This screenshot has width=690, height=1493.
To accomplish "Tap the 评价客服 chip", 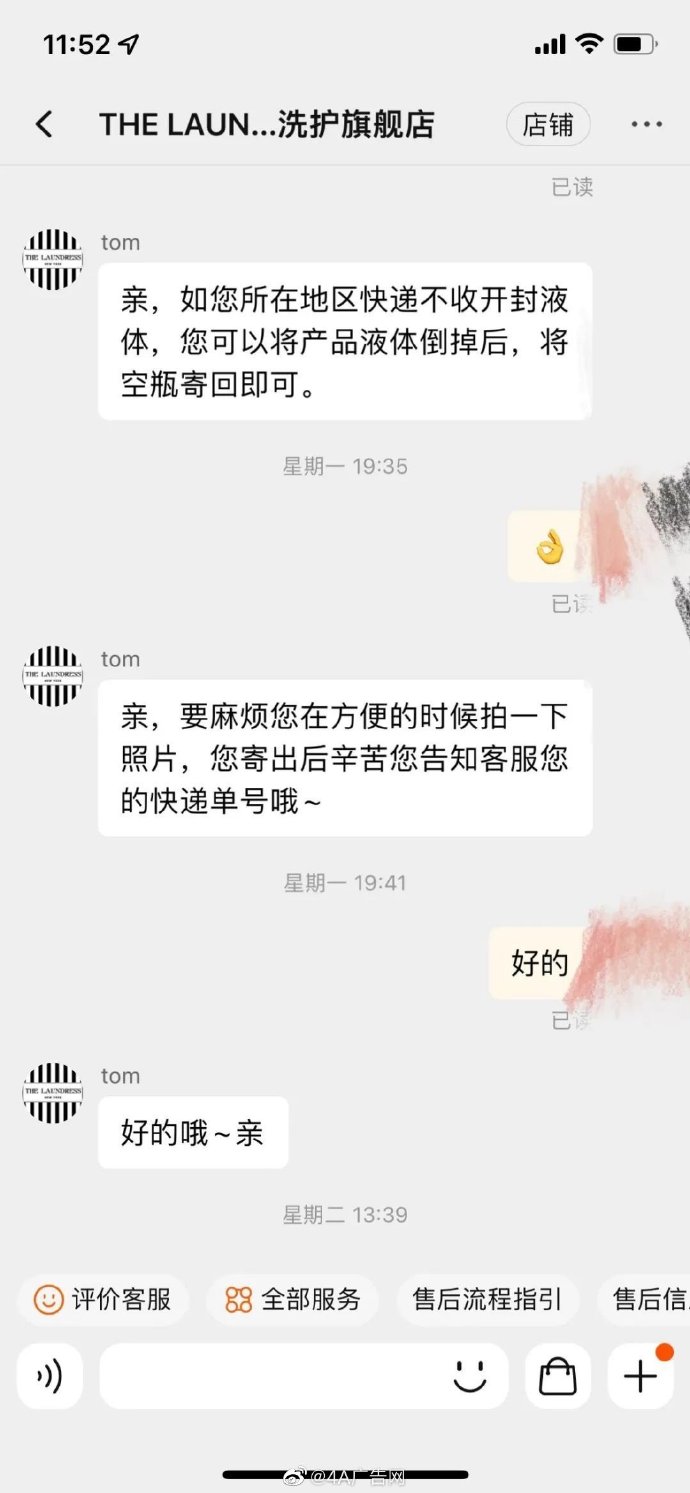I will coord(103,1299).
